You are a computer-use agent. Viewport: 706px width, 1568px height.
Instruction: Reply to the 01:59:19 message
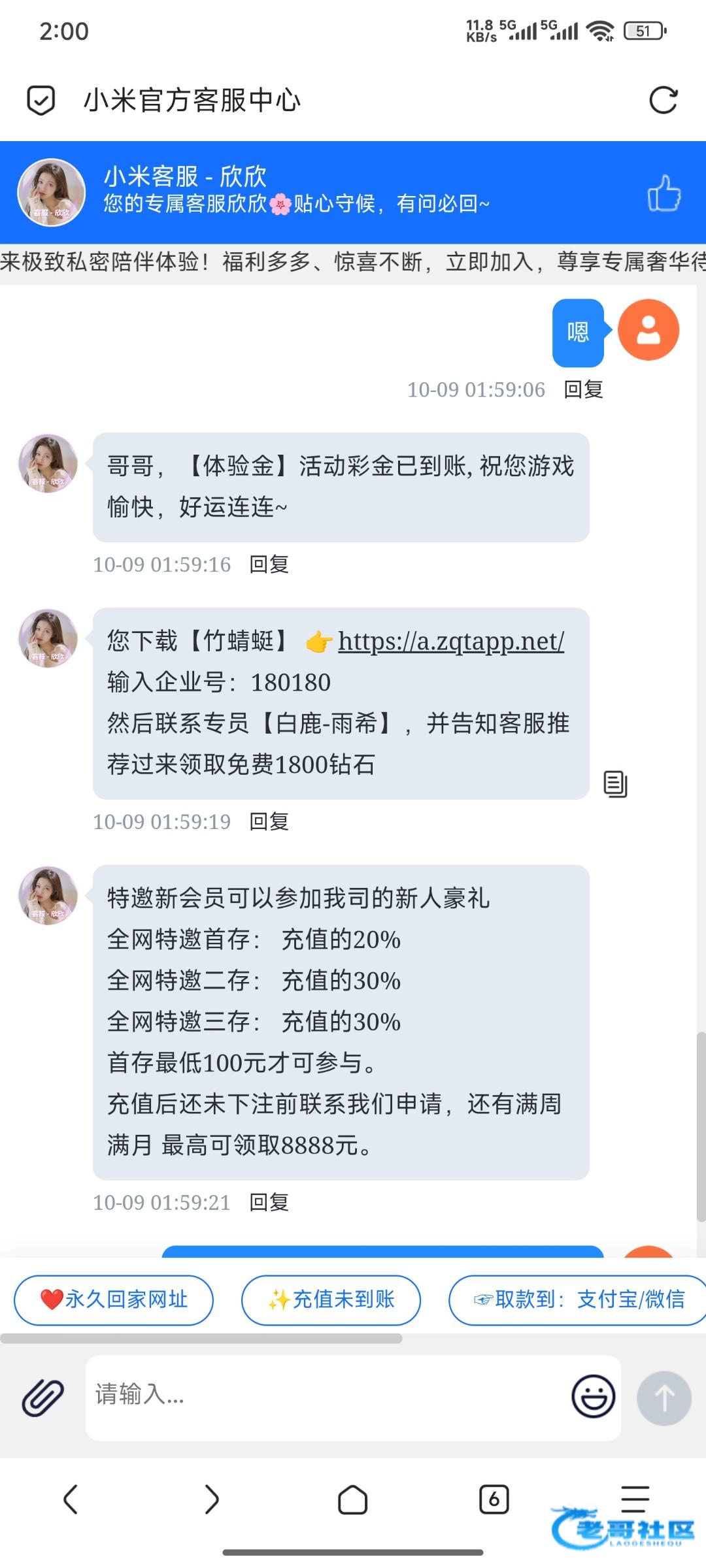(x=269, y=821)
